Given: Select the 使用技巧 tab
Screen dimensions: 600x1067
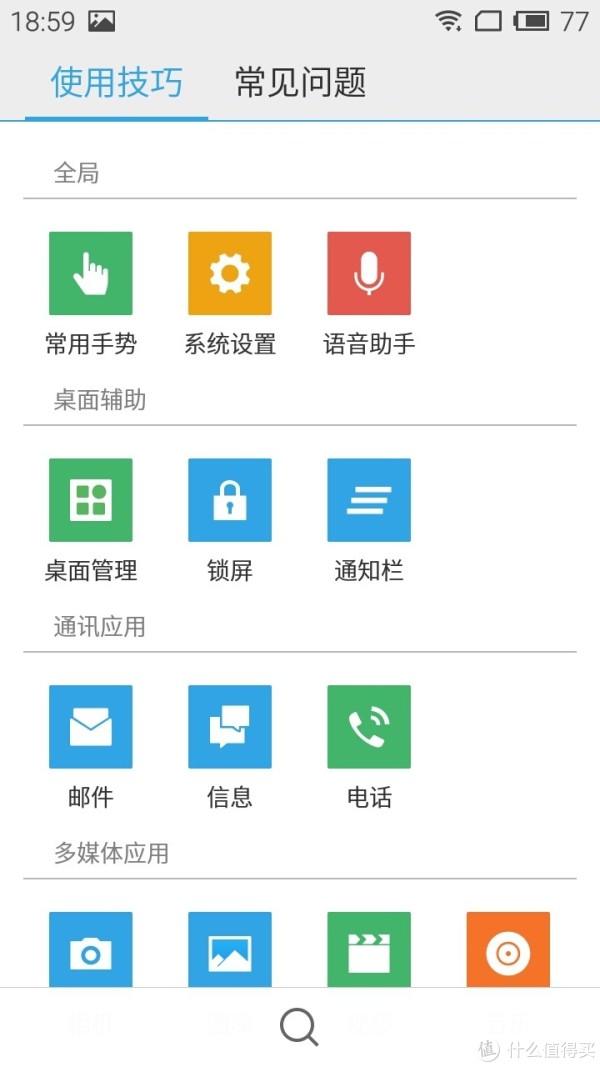Looking at the screenshot, I should (x=116, y=82).
